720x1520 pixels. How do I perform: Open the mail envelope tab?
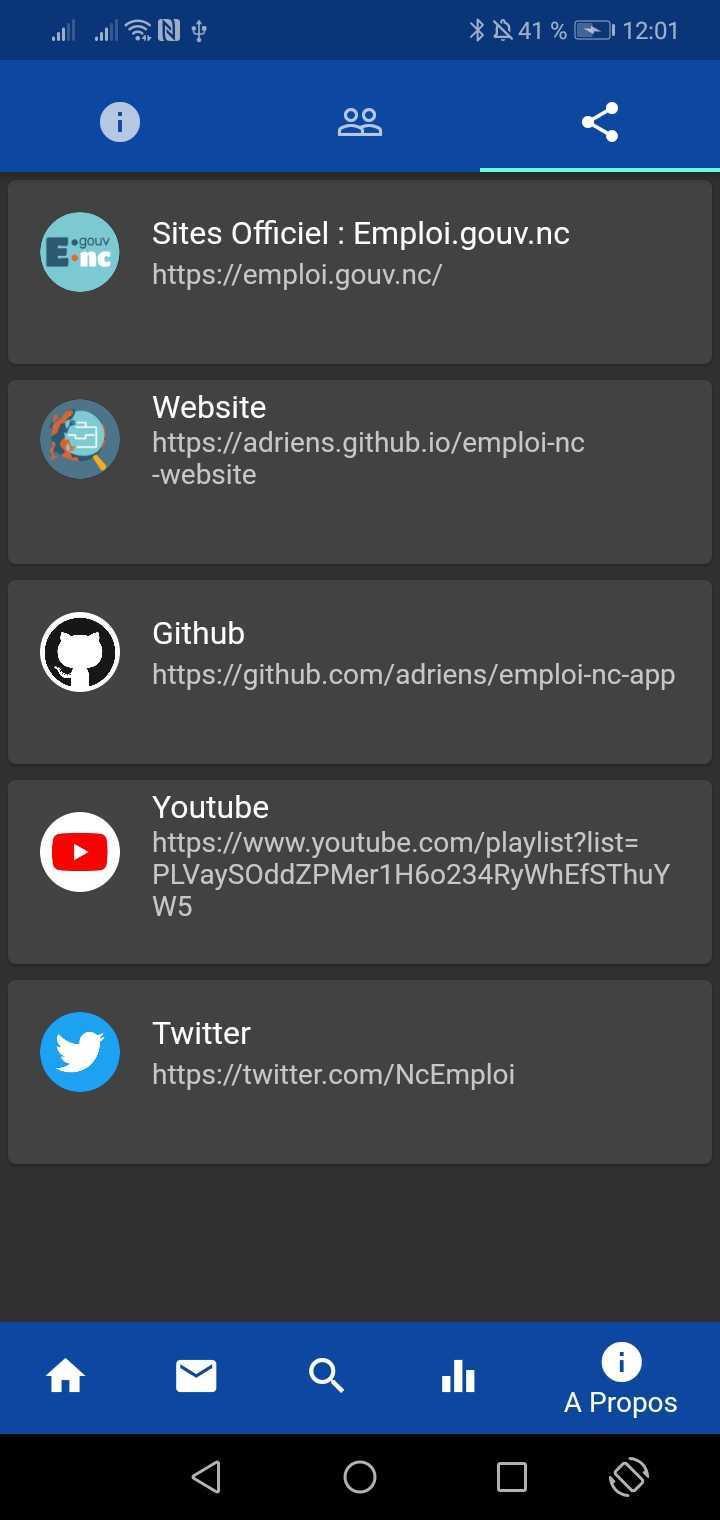196,1377
